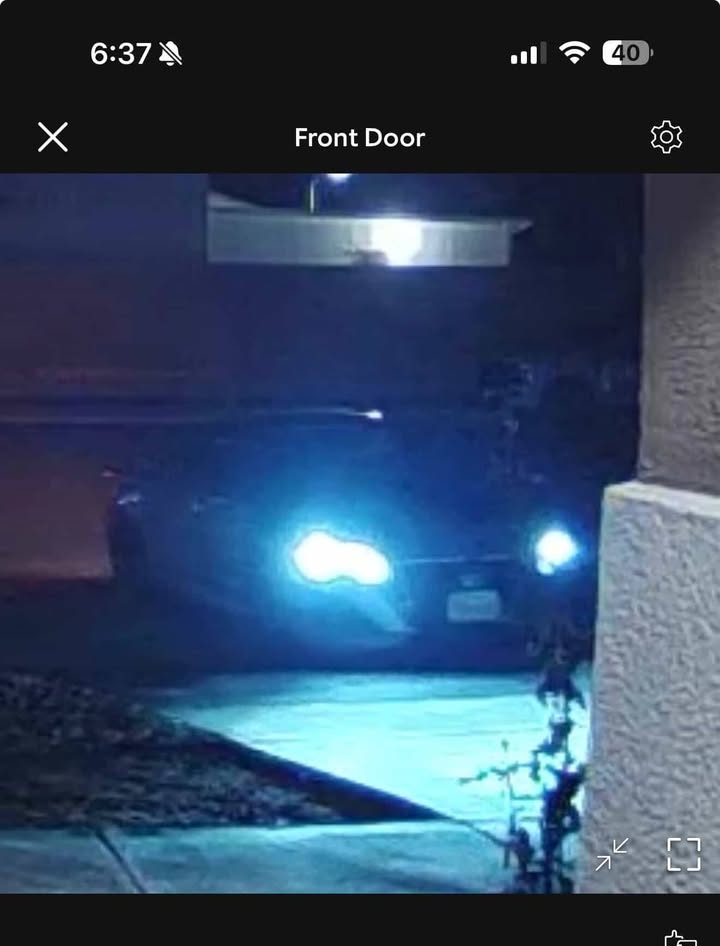Enter fullscreen video mode
The image size is (720, 946).
click(x=684, y=854)
